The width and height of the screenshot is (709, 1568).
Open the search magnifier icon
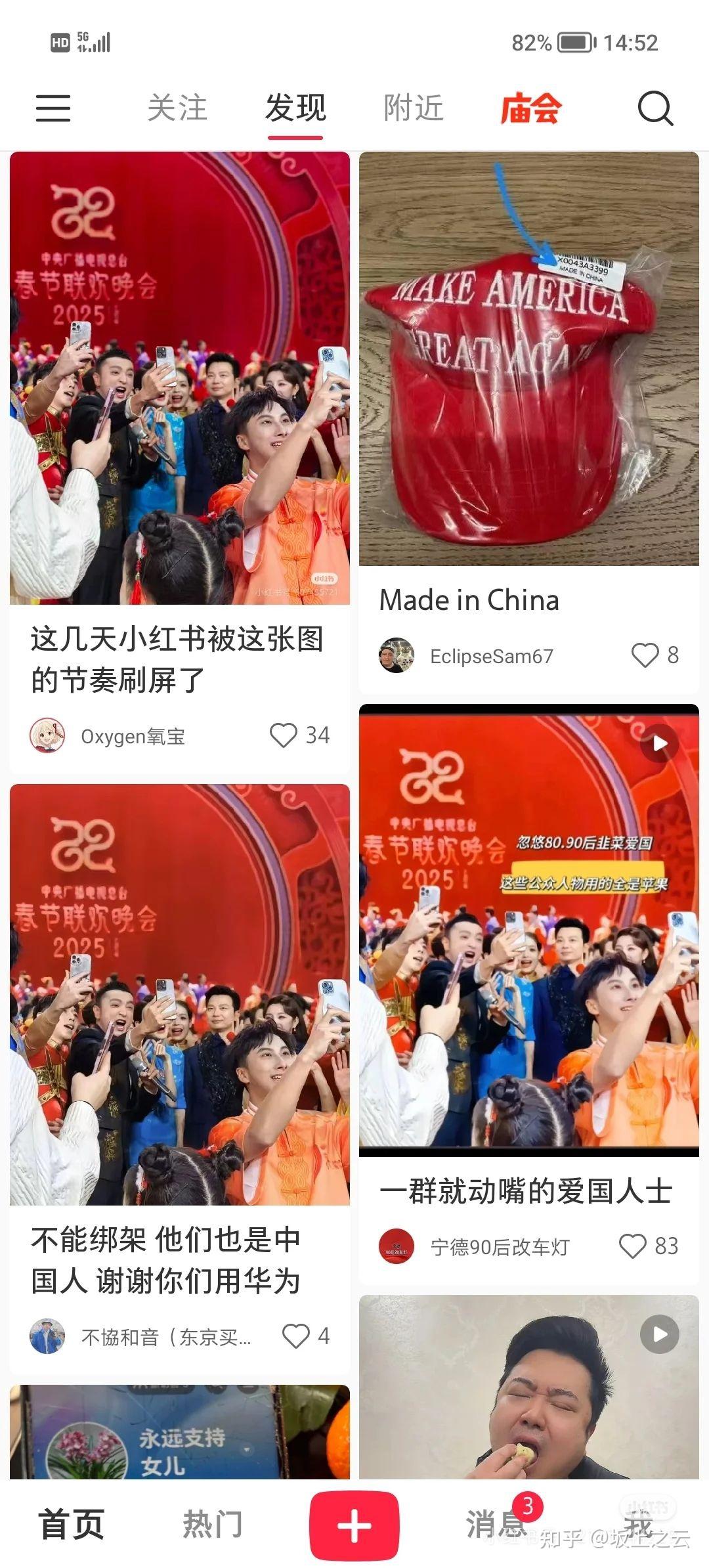(655, 108)
